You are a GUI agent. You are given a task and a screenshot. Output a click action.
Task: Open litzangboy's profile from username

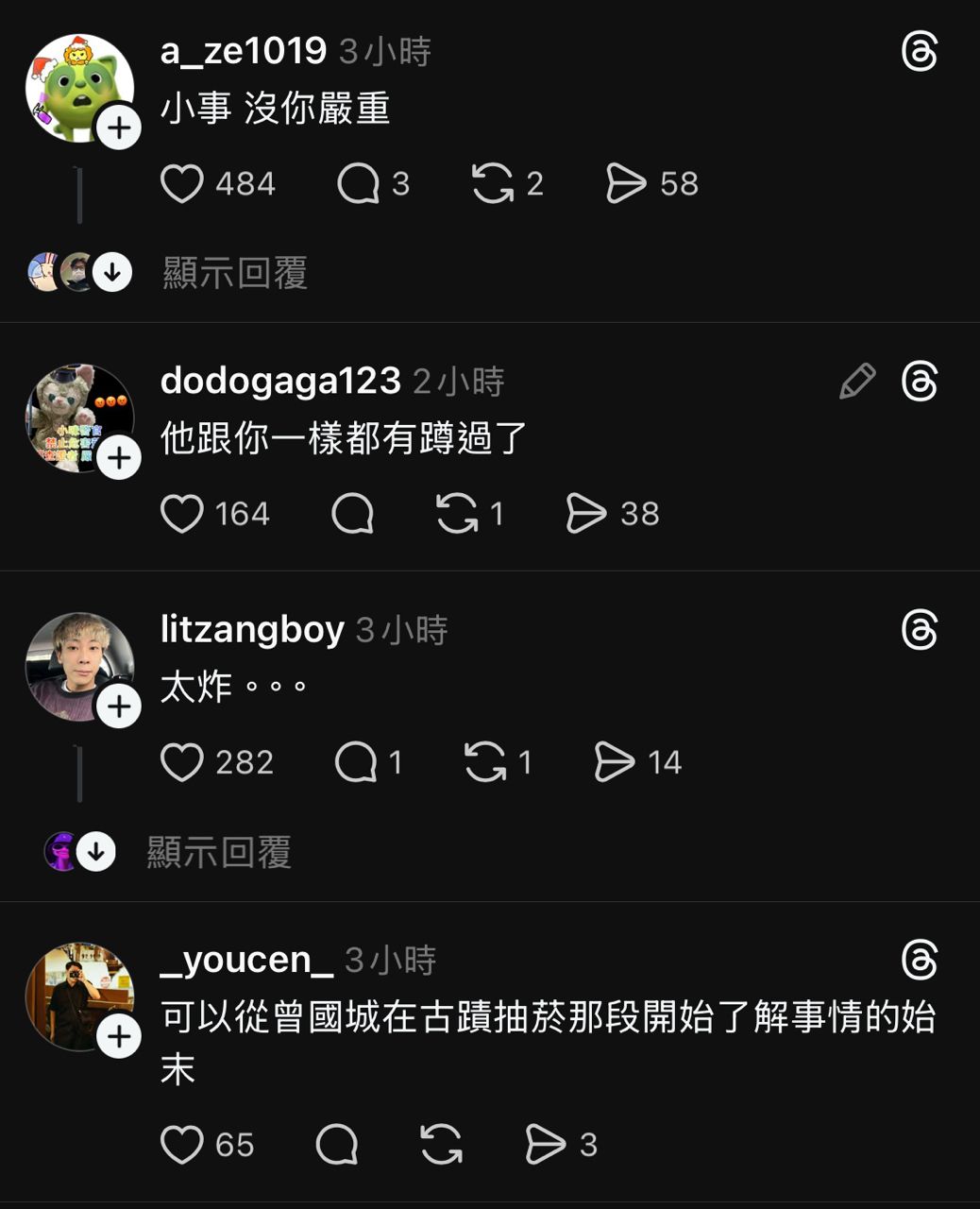pyautogui.click(x=252, y=629)
